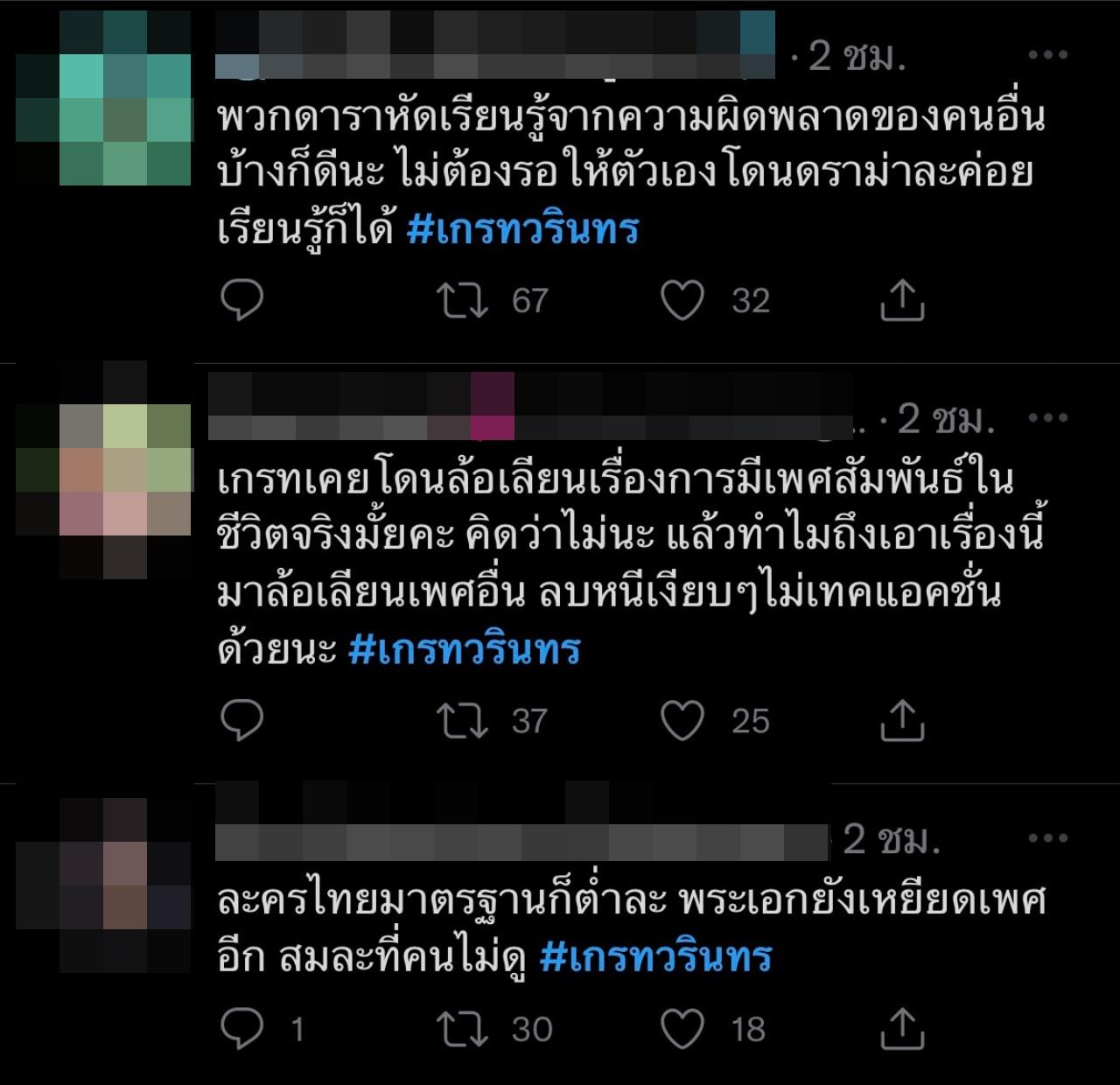Reply to the tweet with 67 retweets
Viewport: 1120px width, 1085px height.
coord(241,300)
